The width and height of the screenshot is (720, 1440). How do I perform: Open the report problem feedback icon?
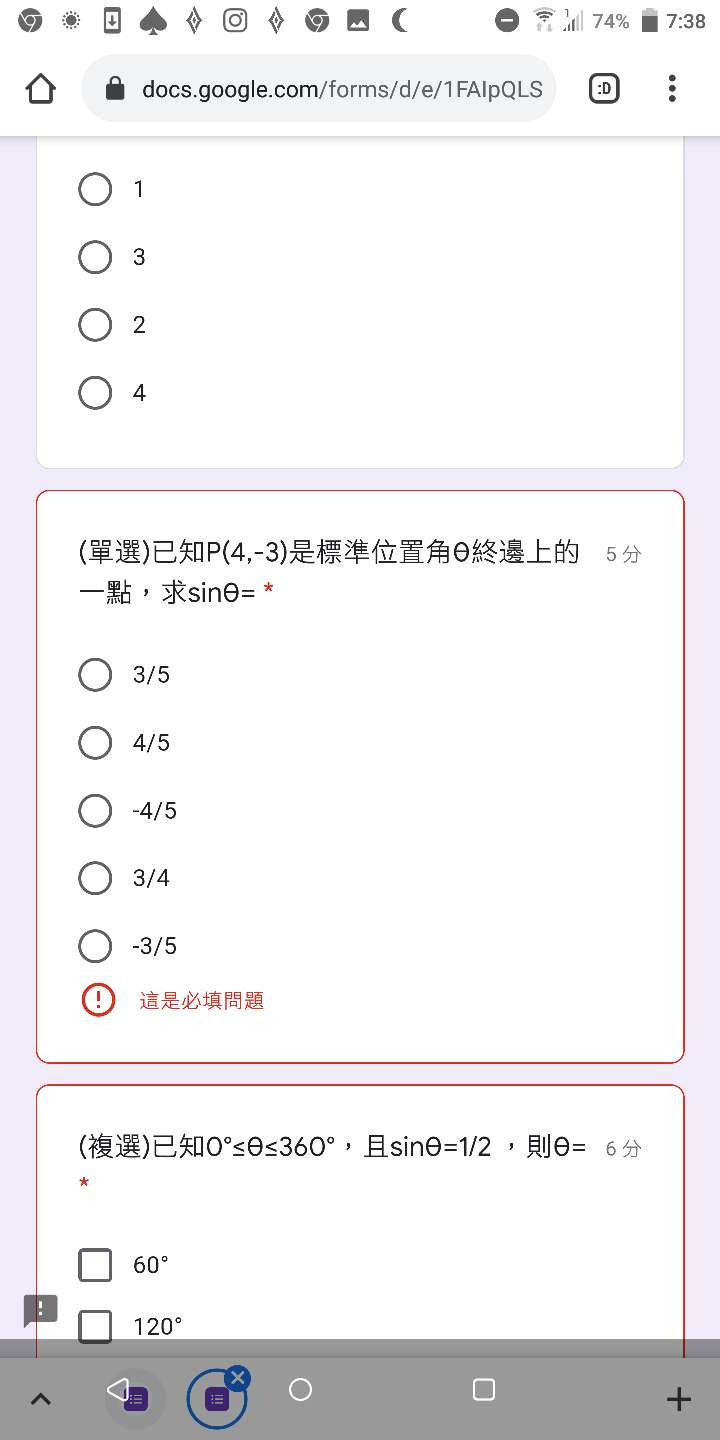click(41, 1309)
